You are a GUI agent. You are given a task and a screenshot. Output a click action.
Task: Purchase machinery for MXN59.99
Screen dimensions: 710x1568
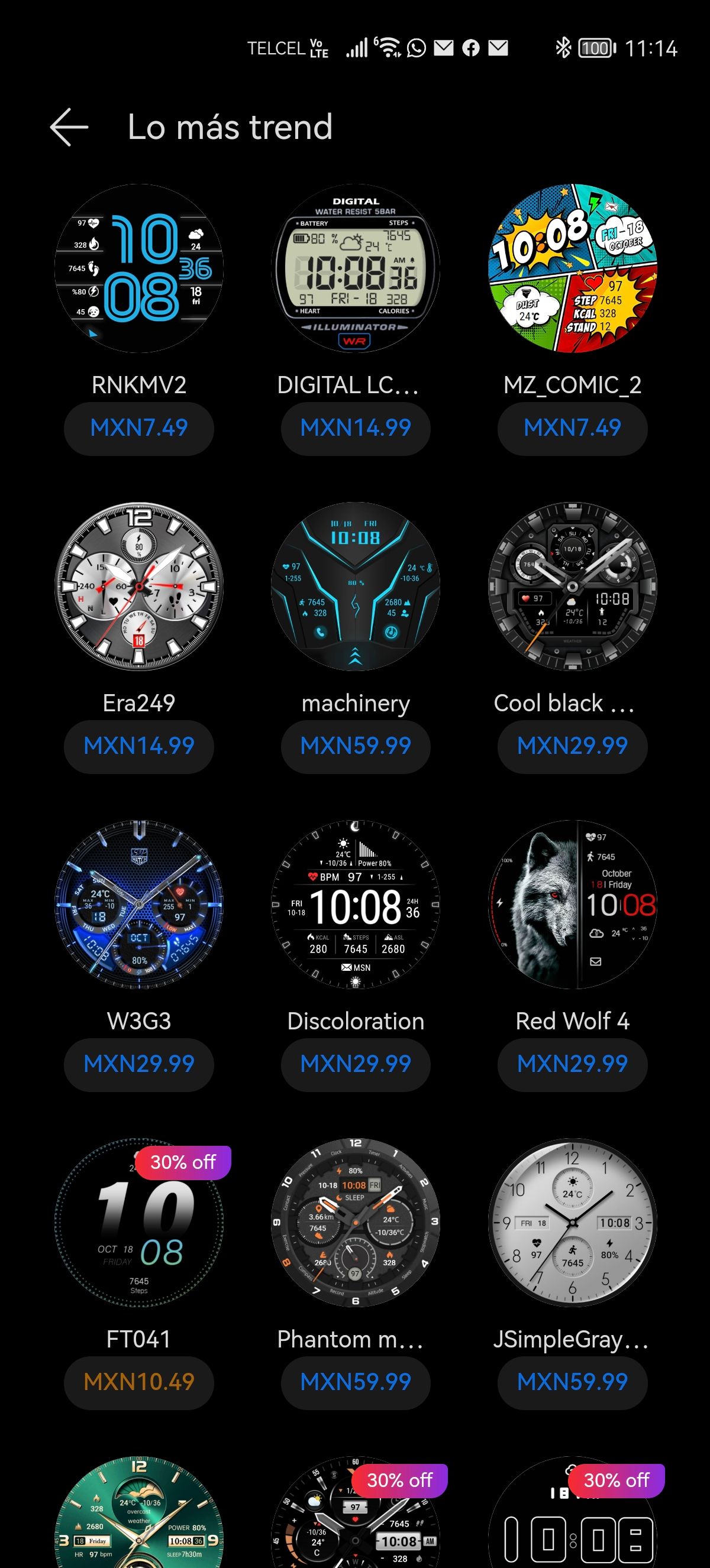tap(356, 746)
